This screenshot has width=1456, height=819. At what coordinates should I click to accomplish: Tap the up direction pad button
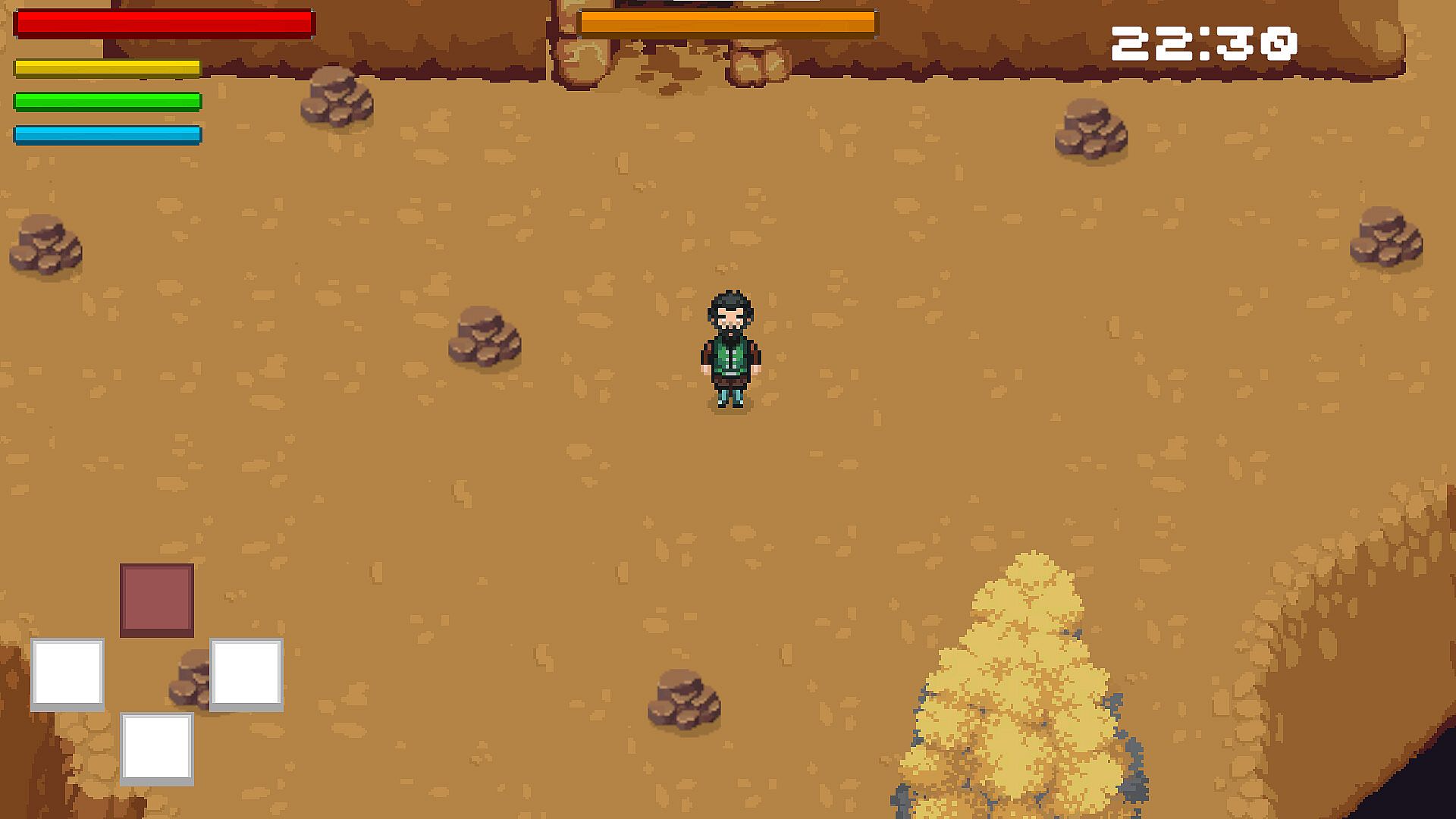[x=157, y=600]
